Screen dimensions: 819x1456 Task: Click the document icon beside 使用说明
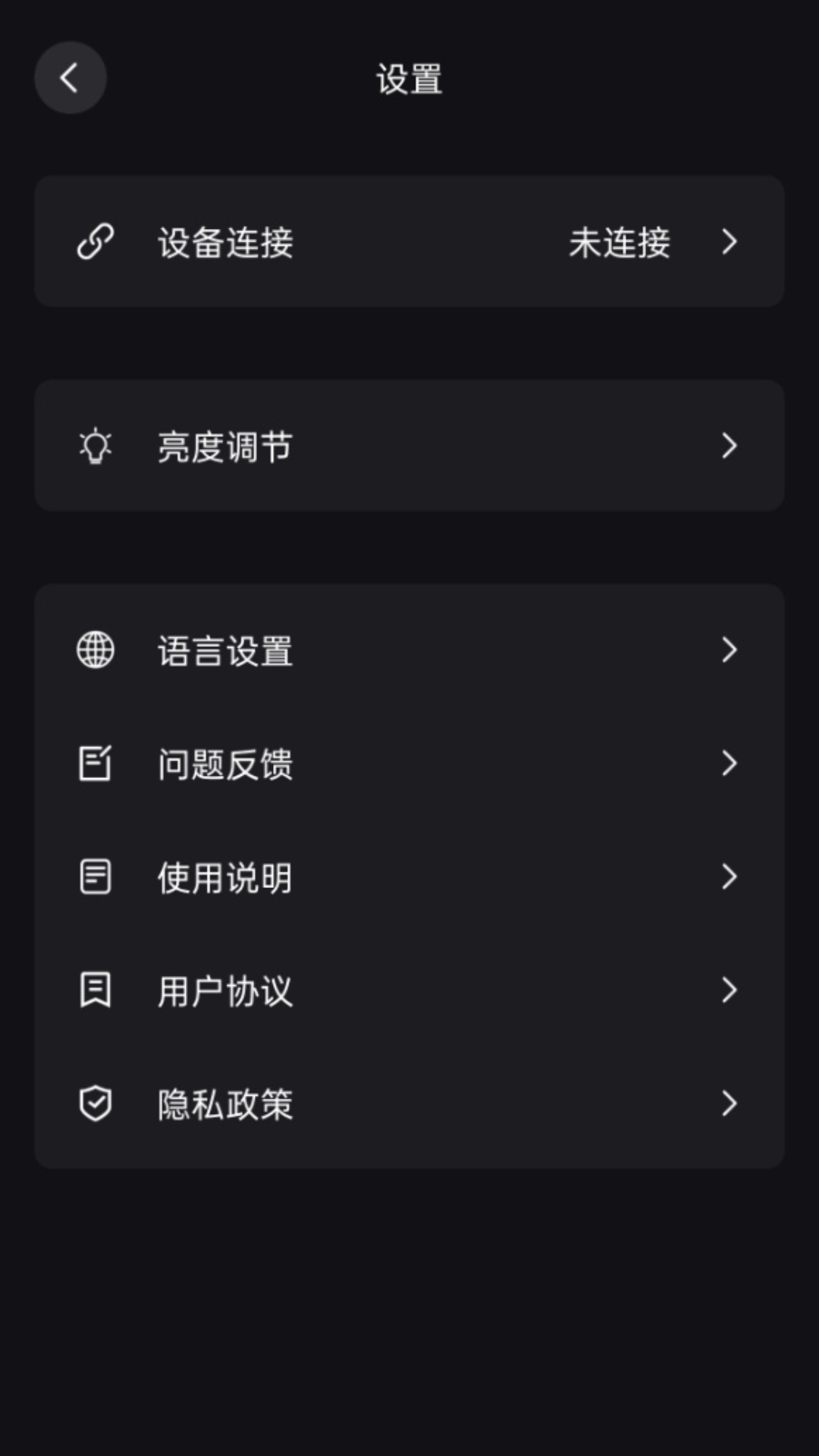click(x=94, y=877)
